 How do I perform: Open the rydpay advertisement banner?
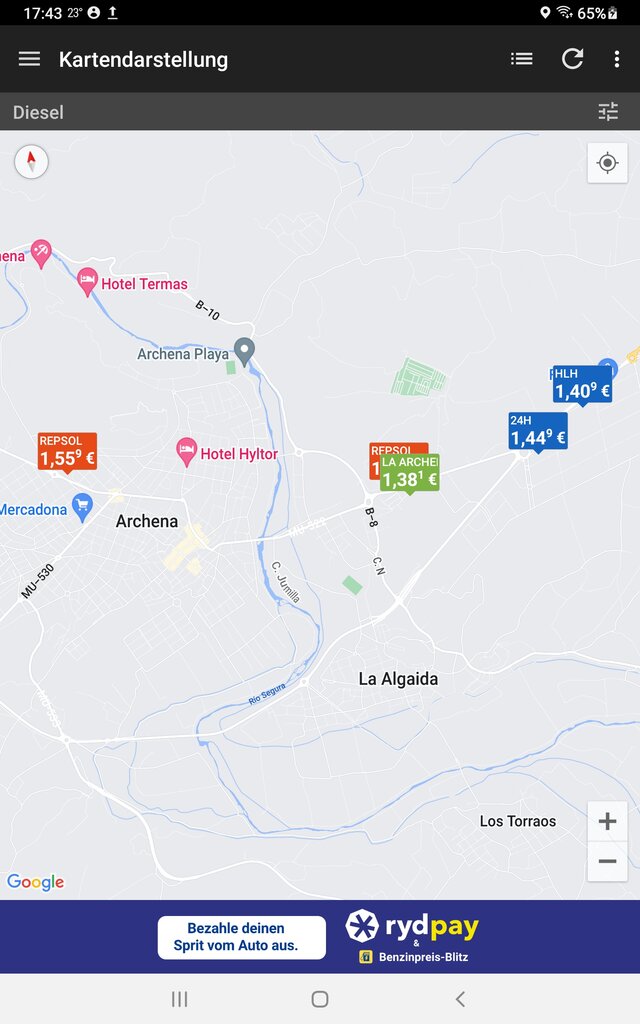[x=320, y=937]
